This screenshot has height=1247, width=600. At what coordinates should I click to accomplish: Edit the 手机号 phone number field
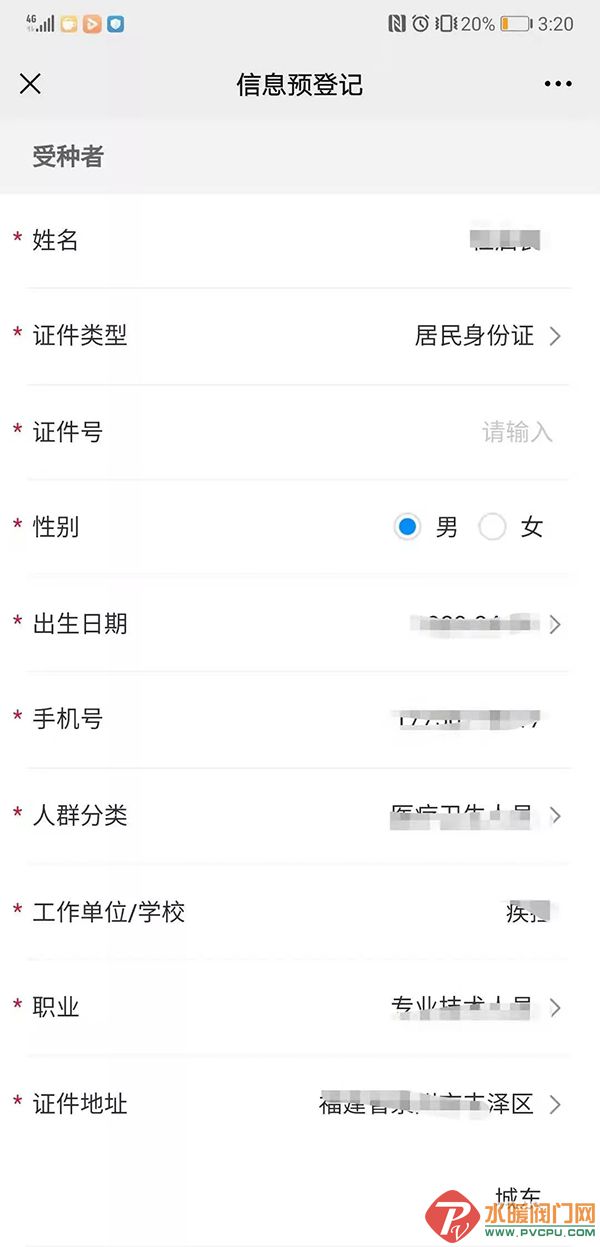(470, 719)
